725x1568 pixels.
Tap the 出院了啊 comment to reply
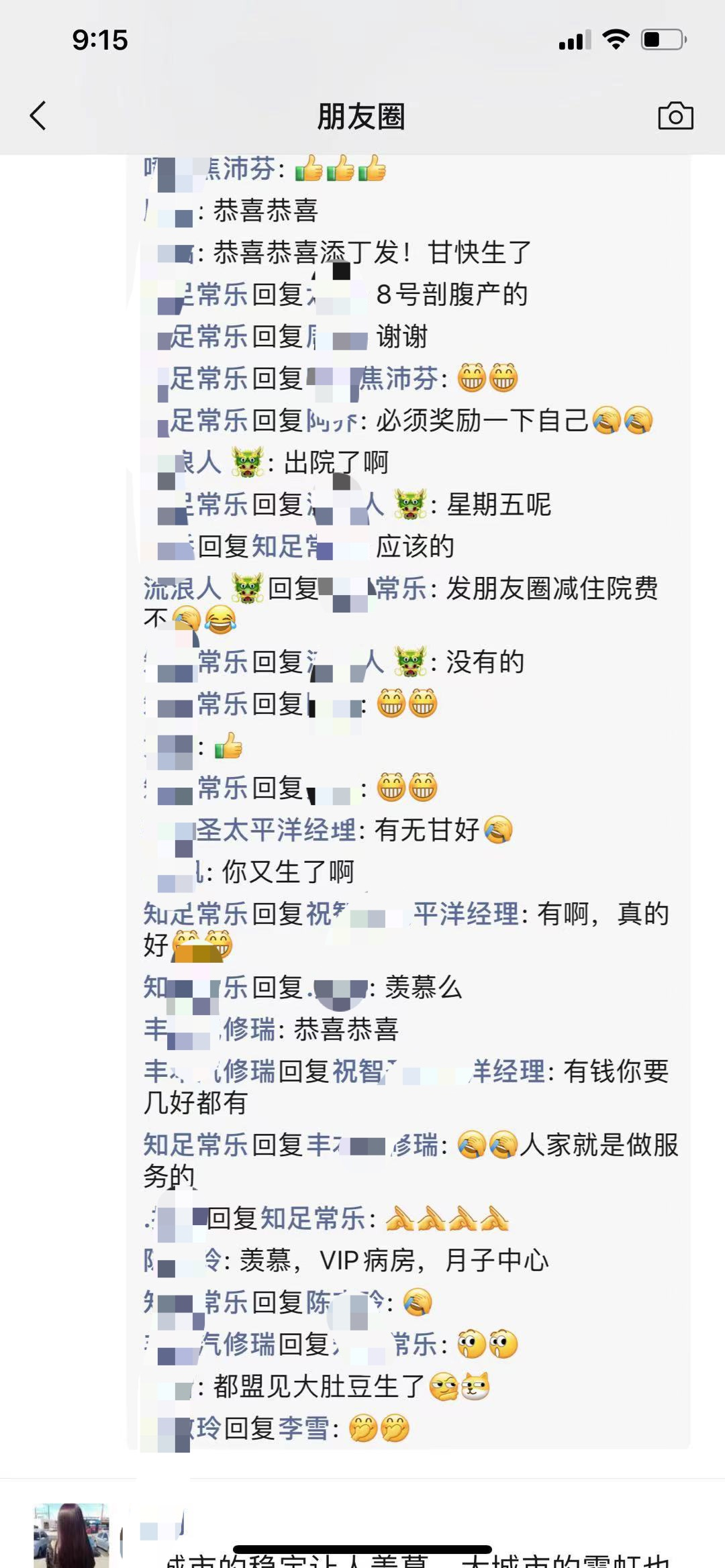pos(336,462)
